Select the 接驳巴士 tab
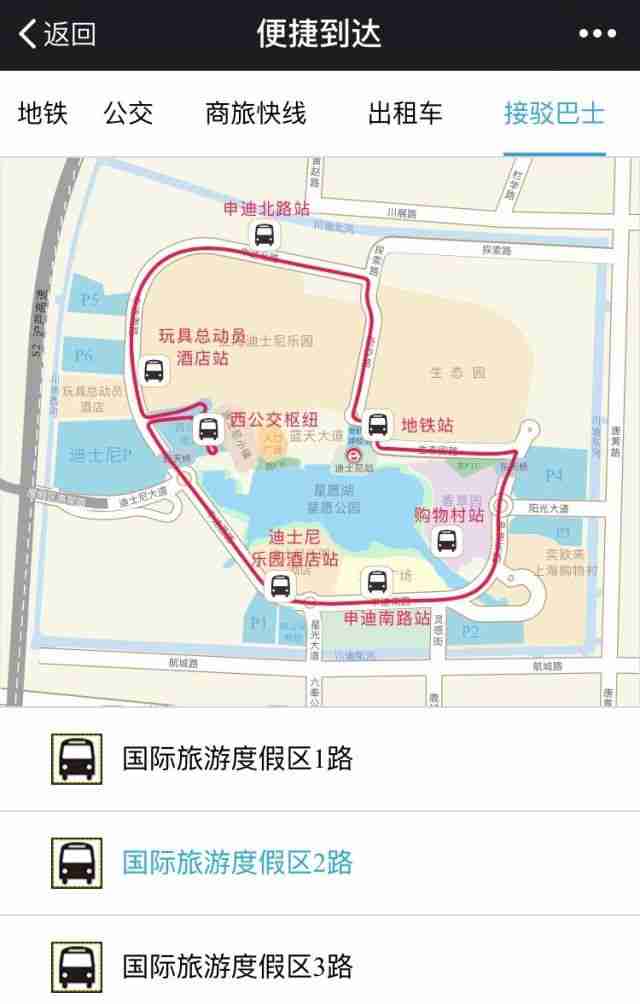Image resolution: width=640 pixels, height=1004 pixels. click(554, 113)
